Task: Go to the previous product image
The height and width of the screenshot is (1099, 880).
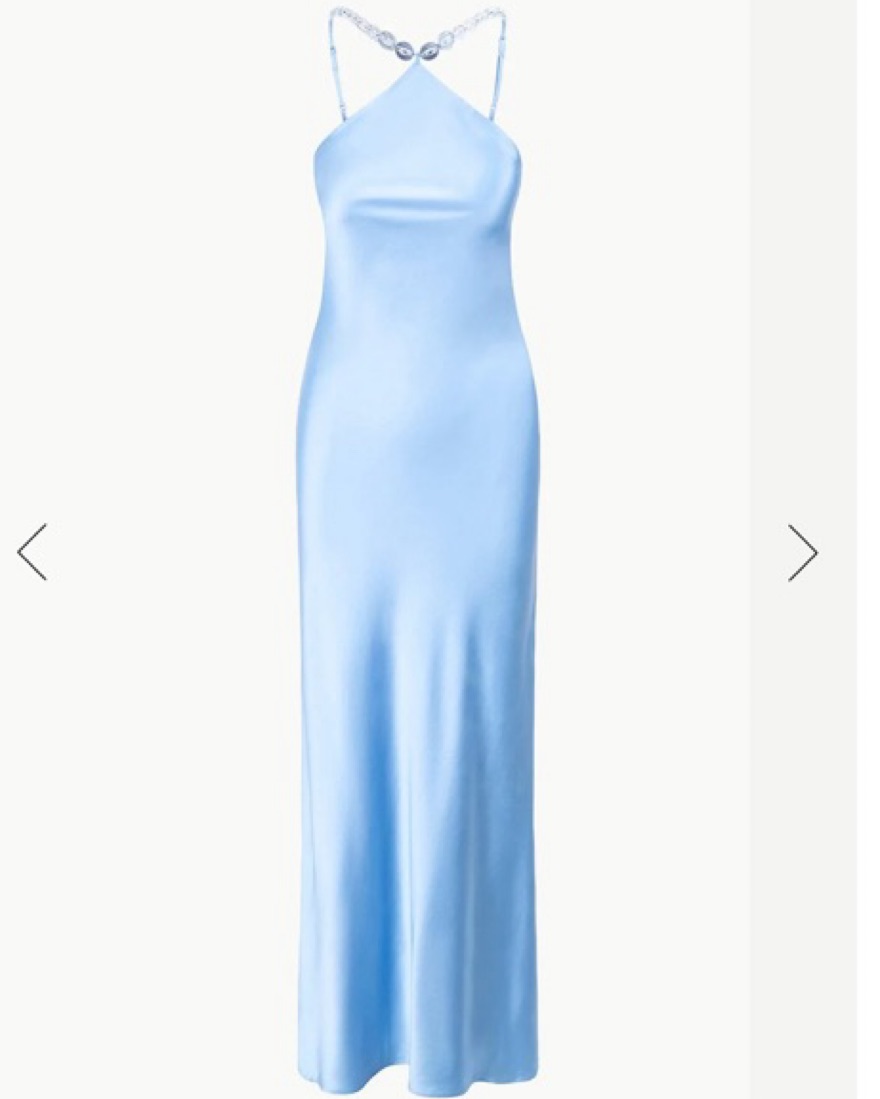Action: pyautogui.click(x=32, y=552)
